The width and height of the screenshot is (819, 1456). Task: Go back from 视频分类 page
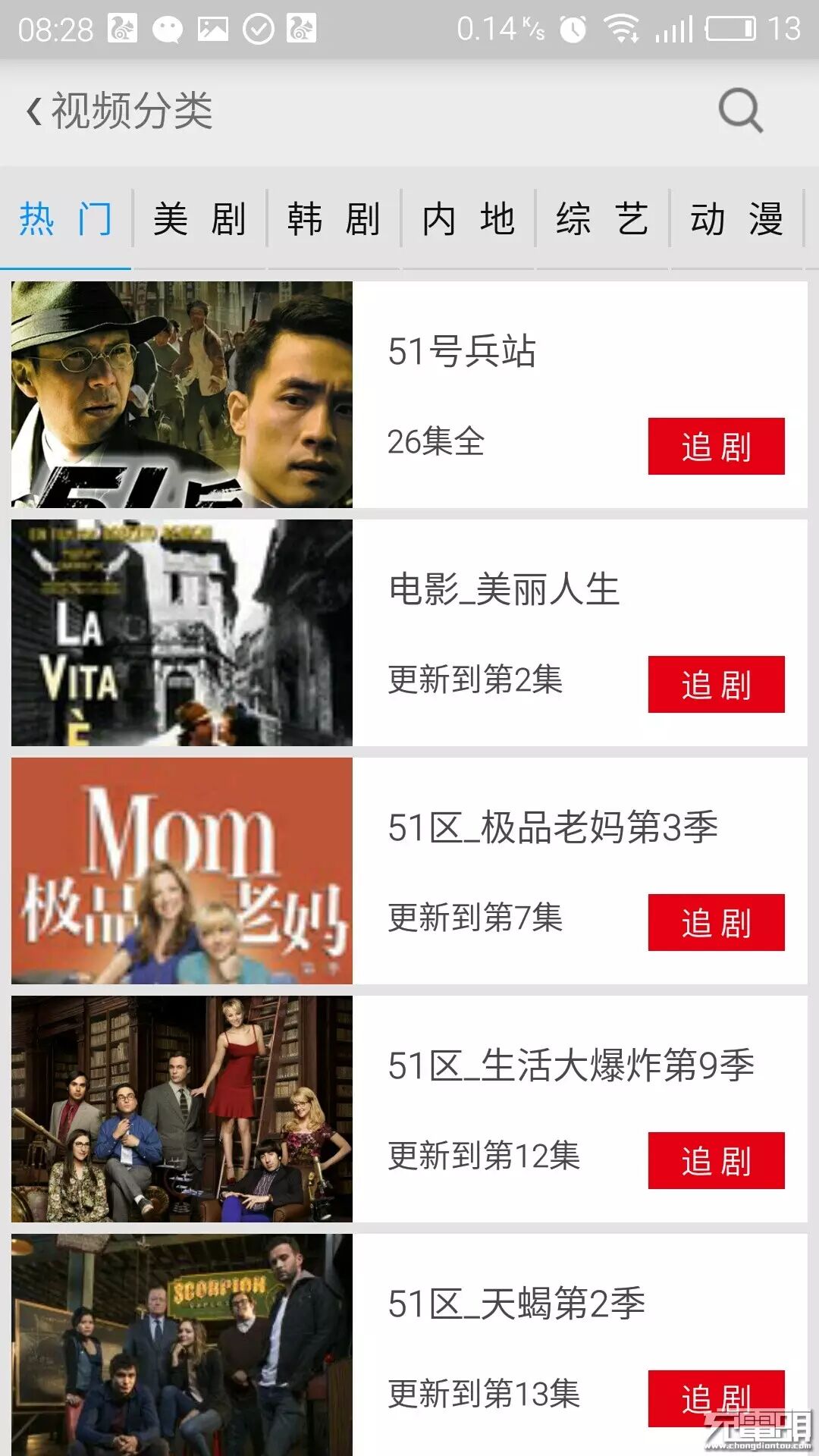pyautogui.click(x=34, y=111)
